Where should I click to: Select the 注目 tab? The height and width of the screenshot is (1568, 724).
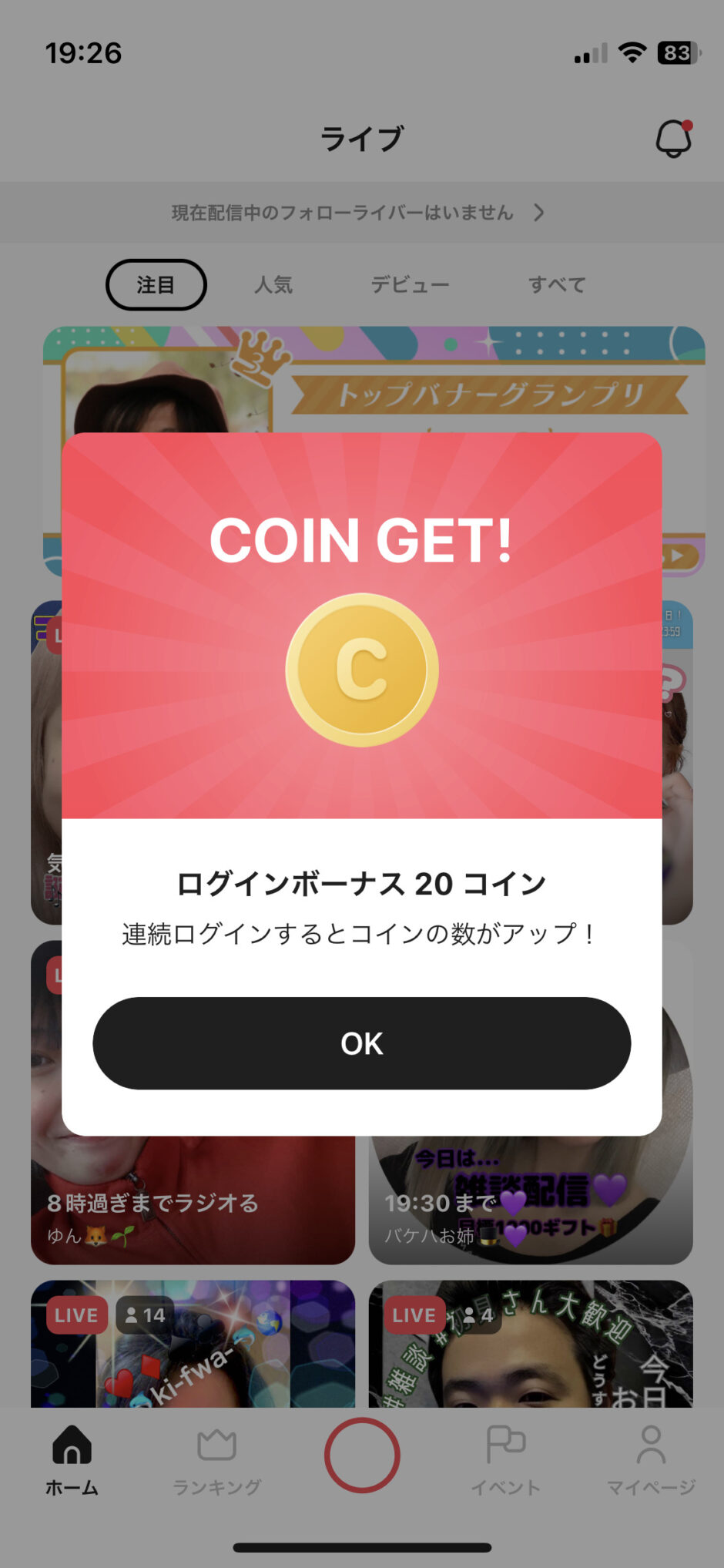[156, 284]
